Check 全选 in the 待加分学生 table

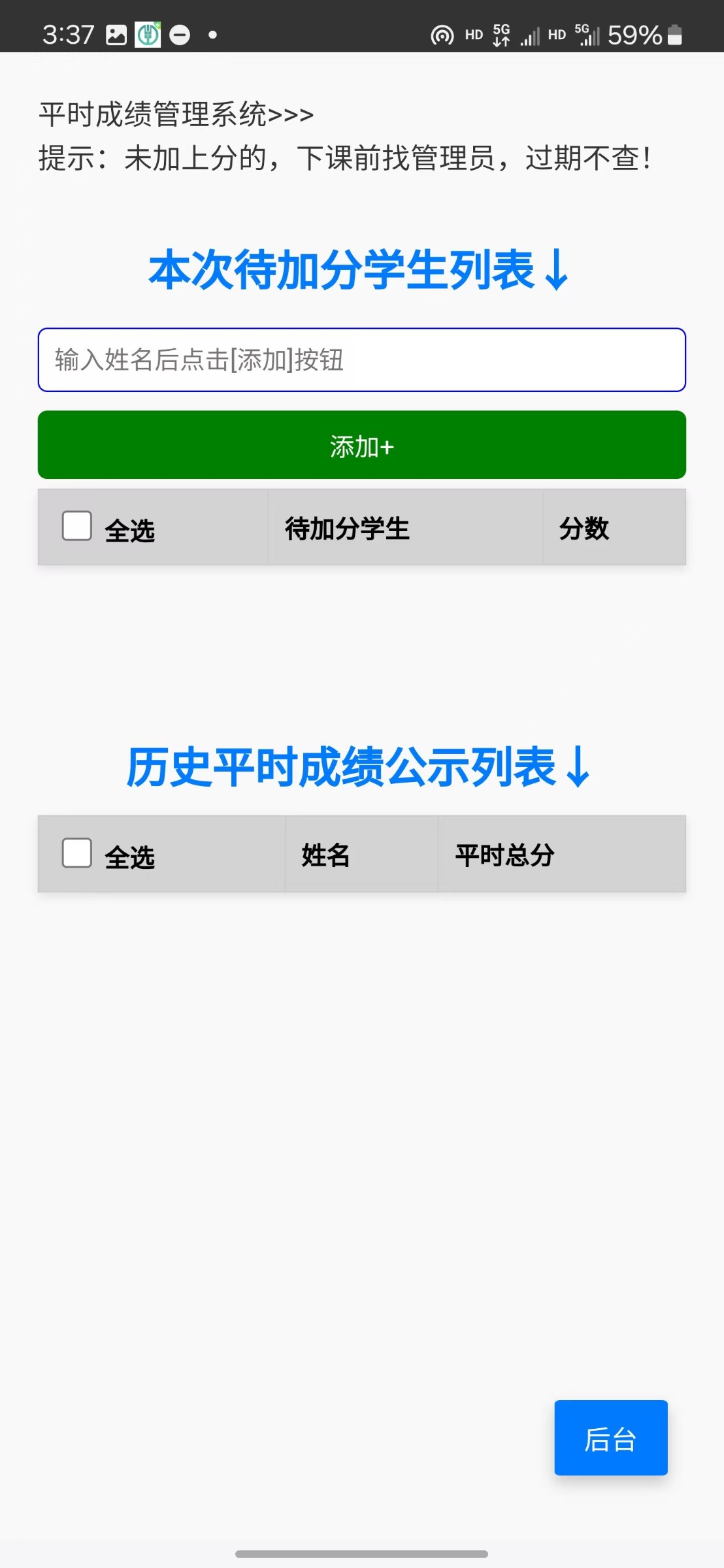point(77,526)
